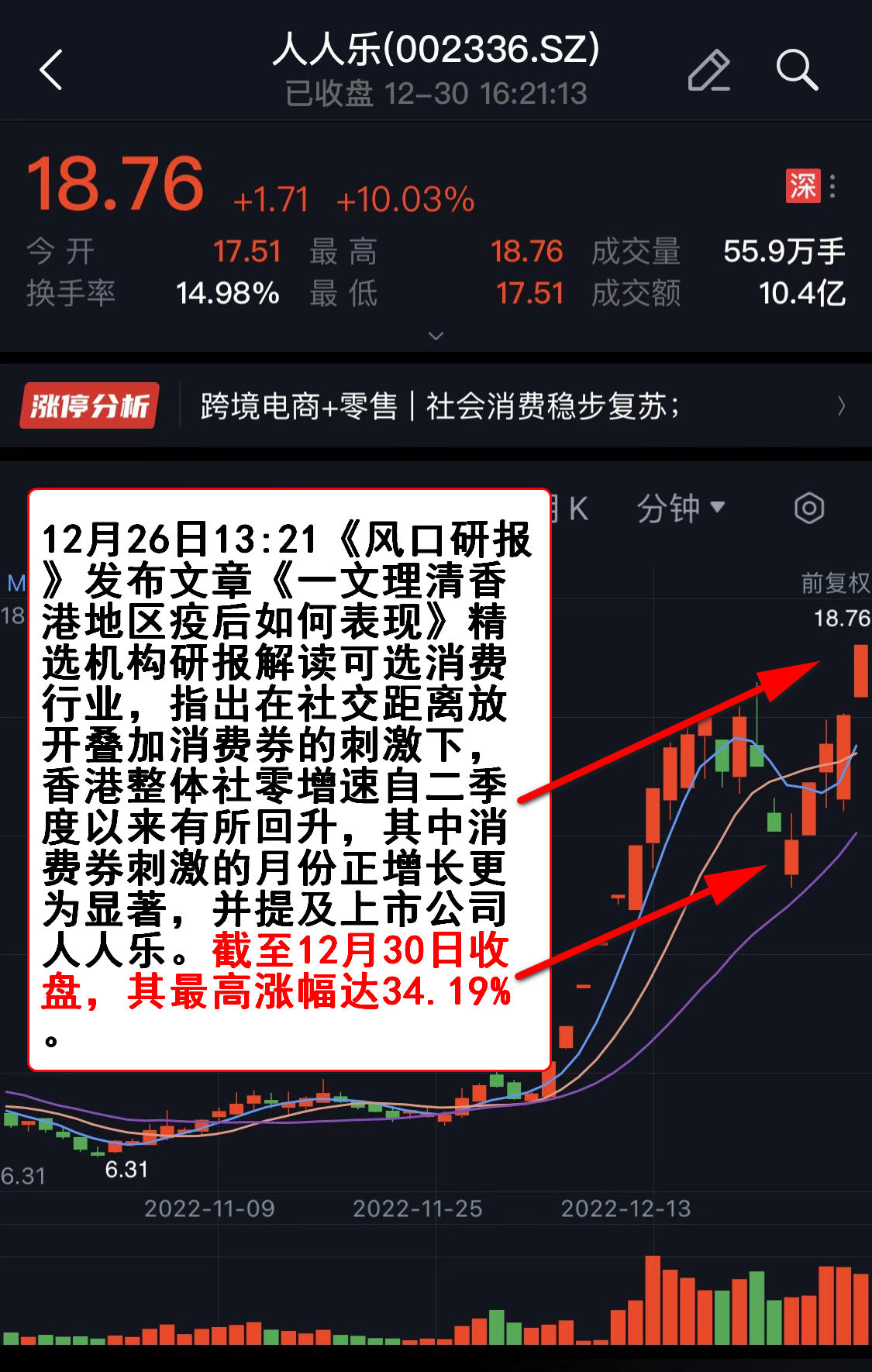Open stock search magnifier

tap(797, 70)
